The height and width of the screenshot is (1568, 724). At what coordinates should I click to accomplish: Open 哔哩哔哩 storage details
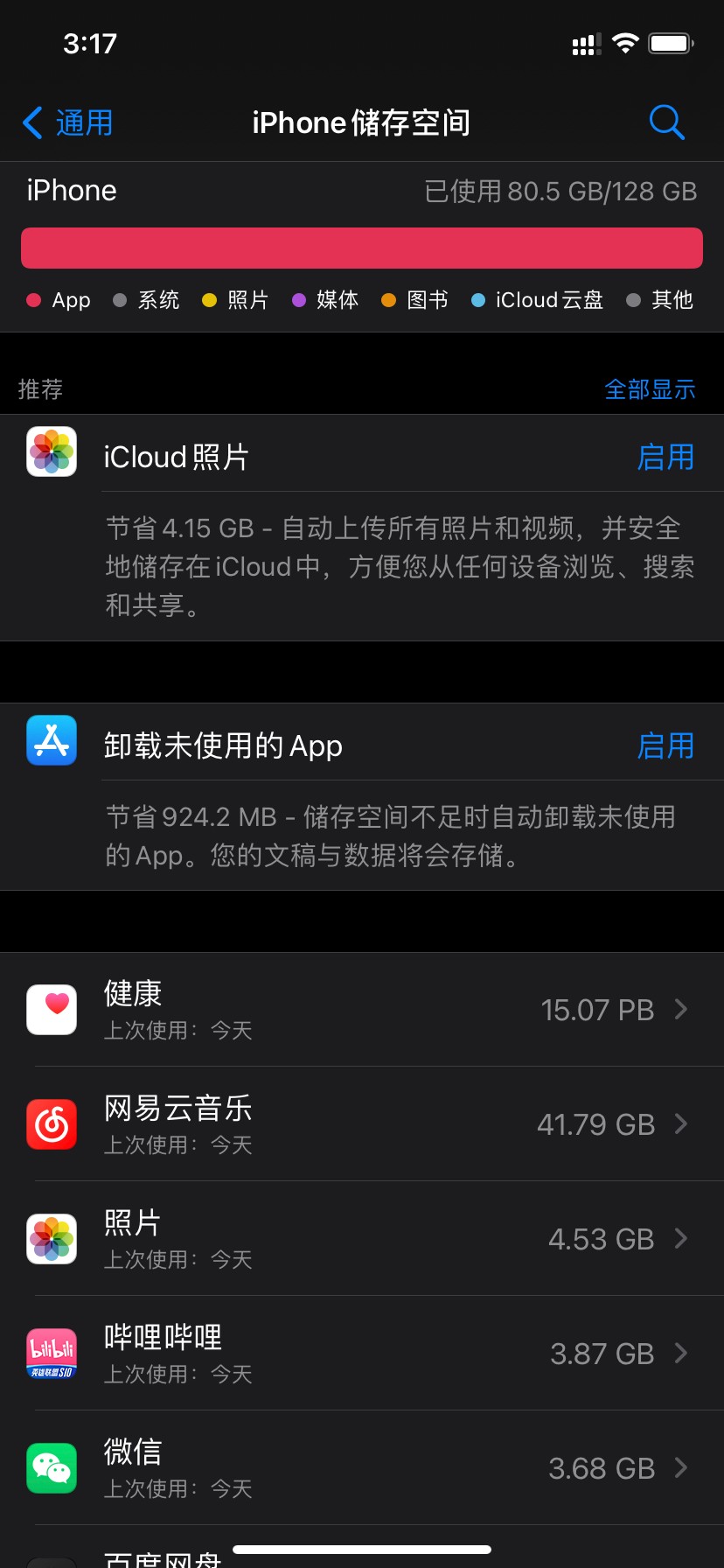coord(362,1354)
